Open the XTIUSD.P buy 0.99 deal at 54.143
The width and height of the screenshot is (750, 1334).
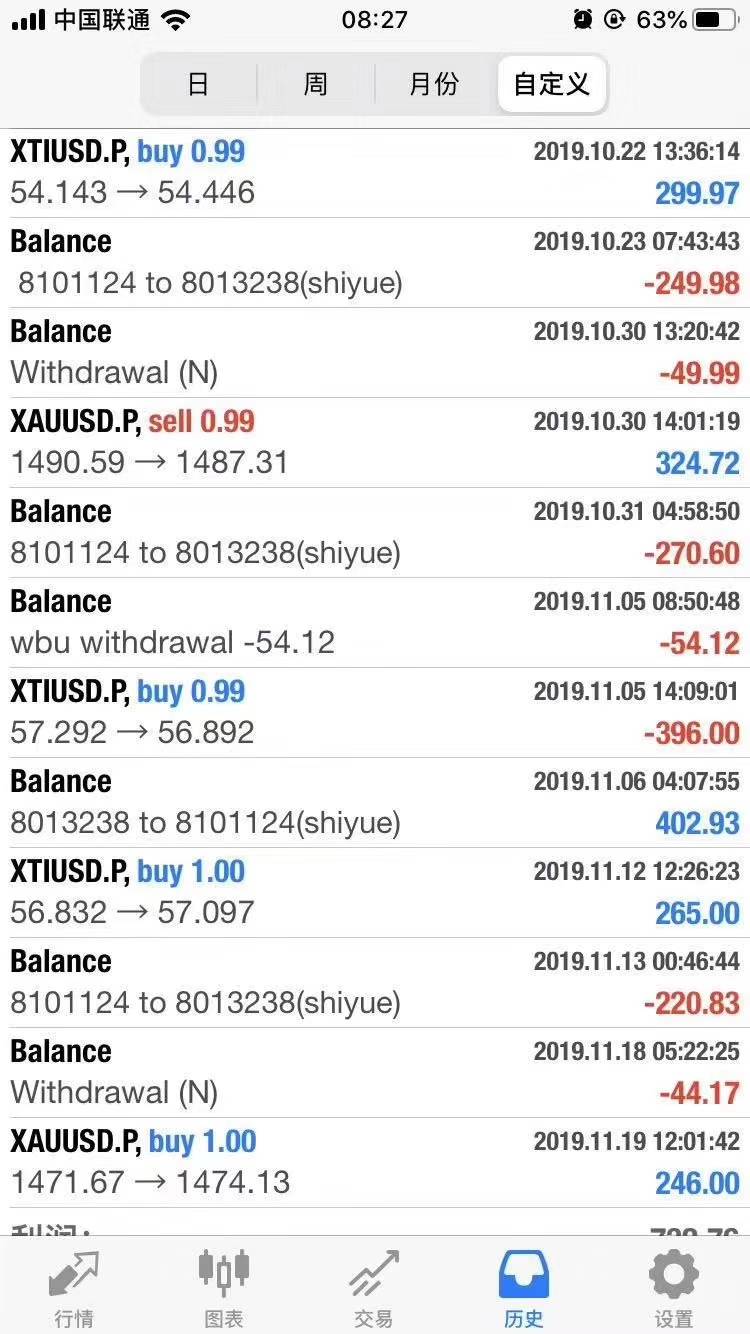375,172
